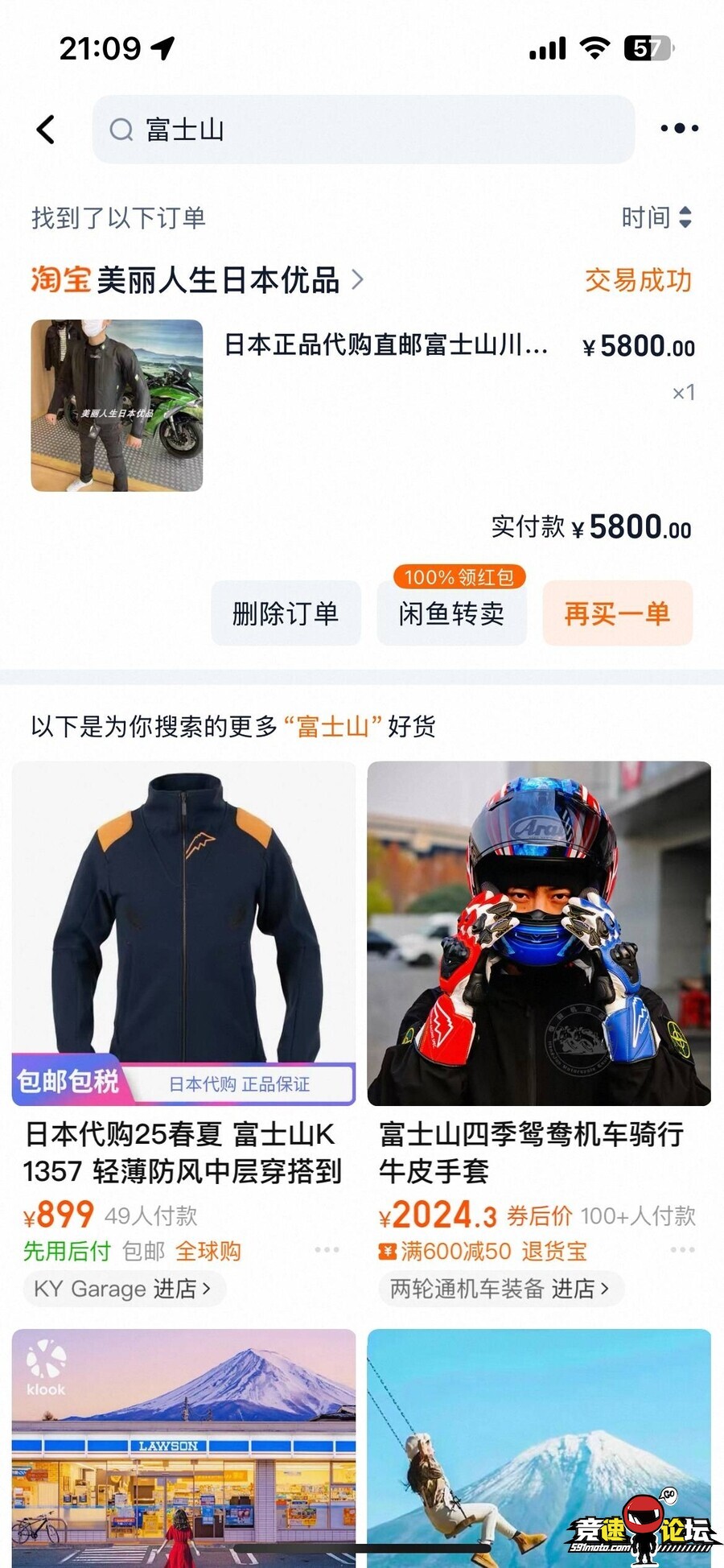Open the 美丽人生日本优品 shop page
The height and width of the screenshot is (1568, 724).
(217, 280)
